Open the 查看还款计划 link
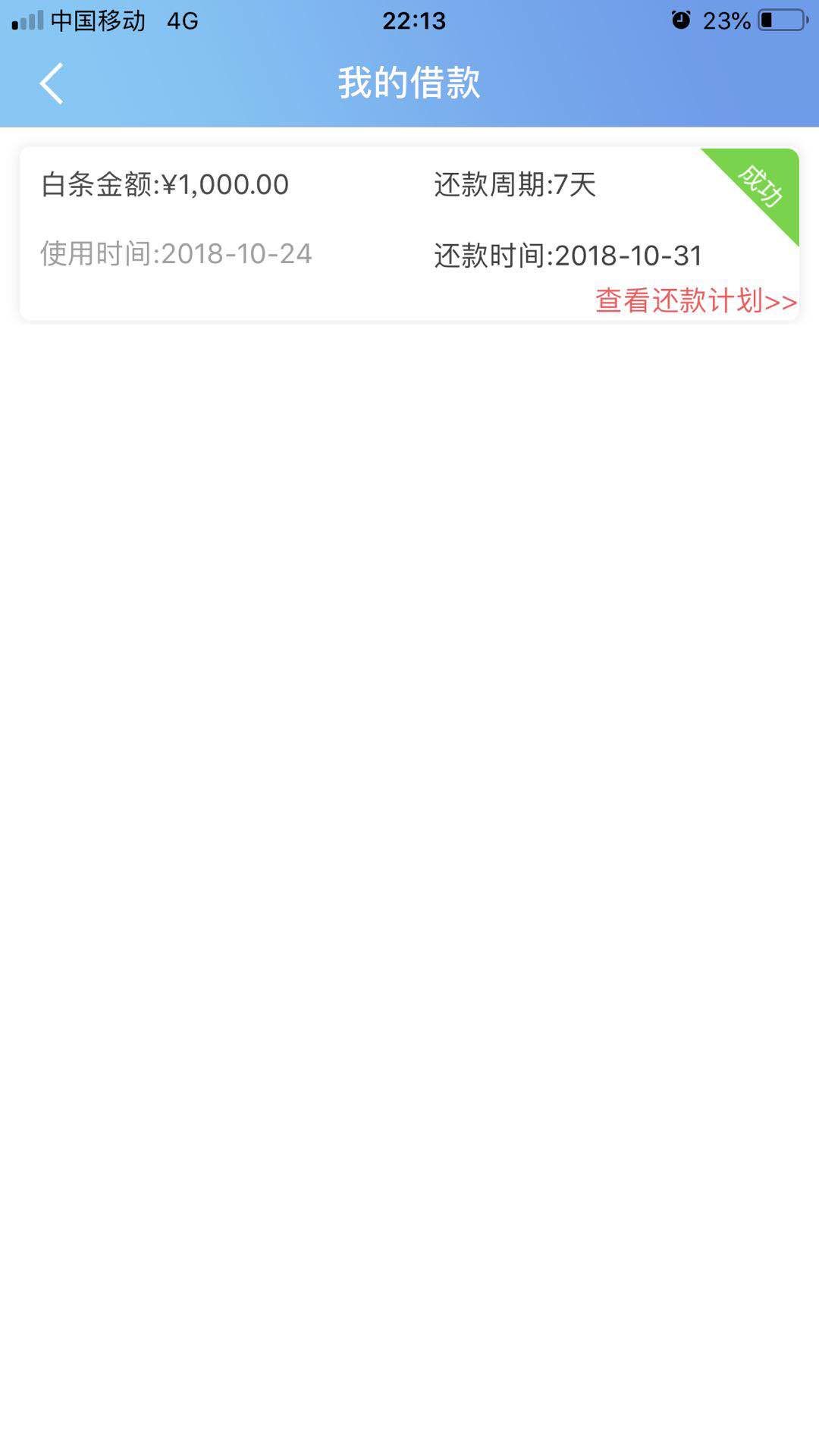This screenshot has height=1456, width=819. pyautogui.click(x=695, y=301)
